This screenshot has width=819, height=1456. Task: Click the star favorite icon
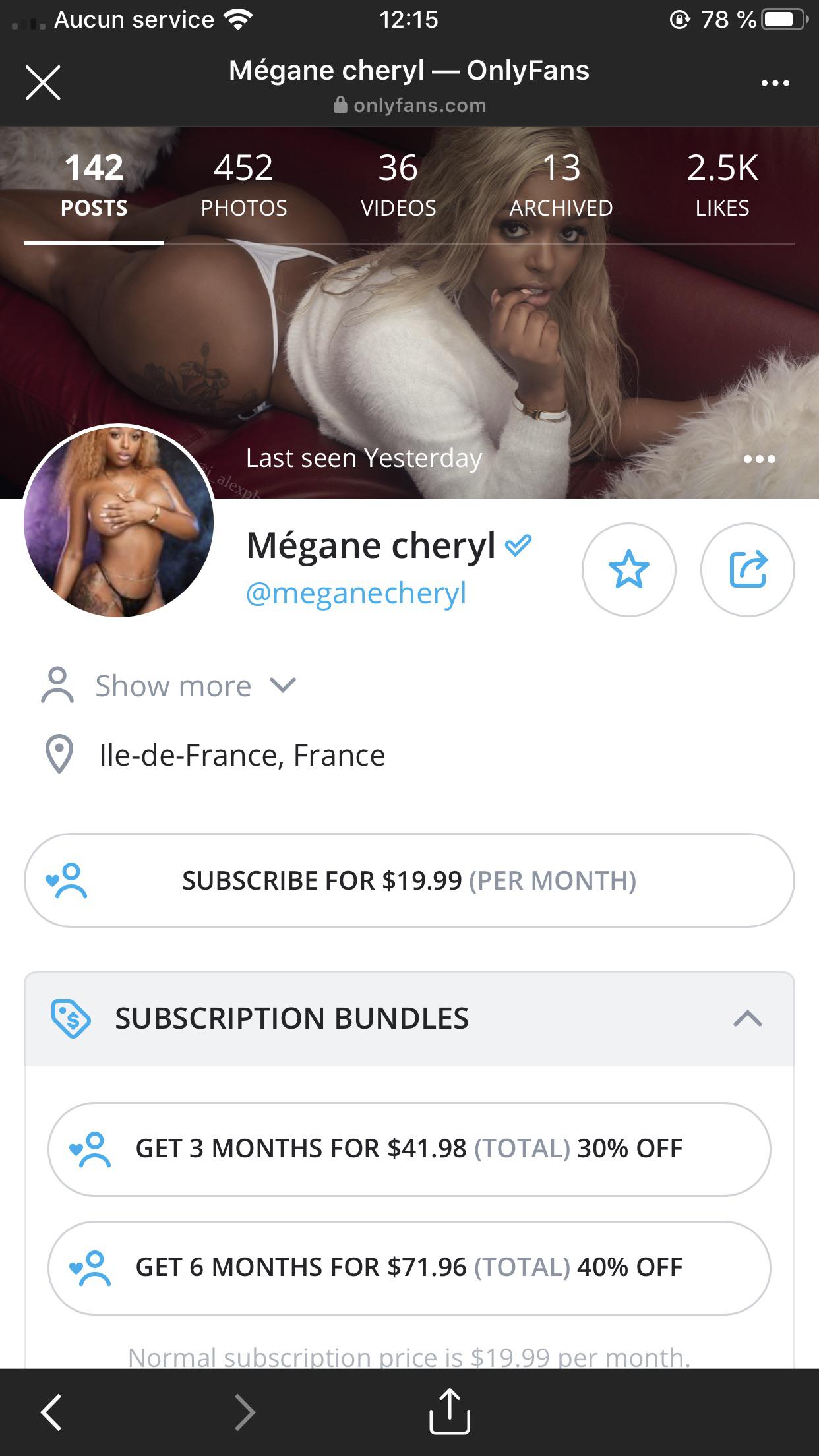coord(630,570)
